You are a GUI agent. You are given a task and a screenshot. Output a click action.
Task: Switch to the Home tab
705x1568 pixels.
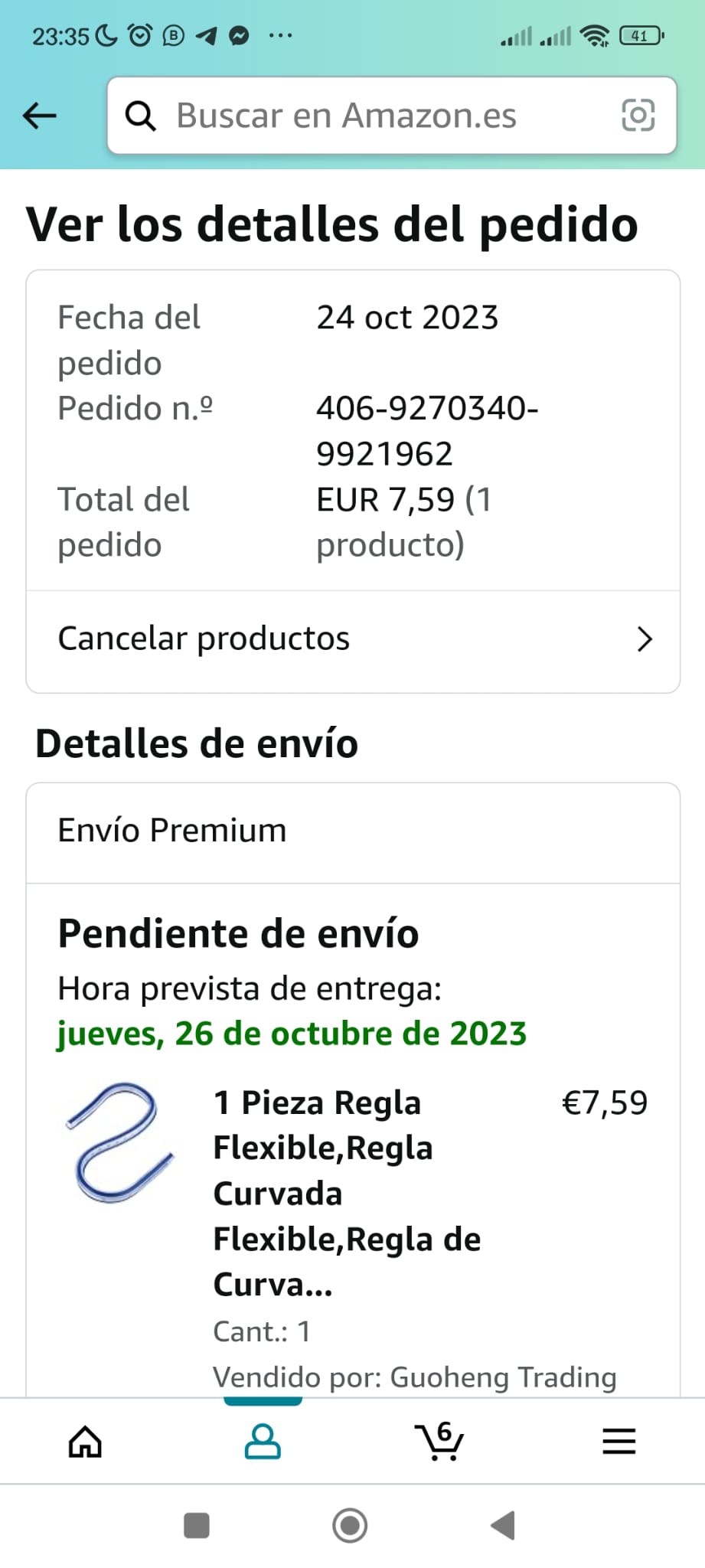point(85,1442)
